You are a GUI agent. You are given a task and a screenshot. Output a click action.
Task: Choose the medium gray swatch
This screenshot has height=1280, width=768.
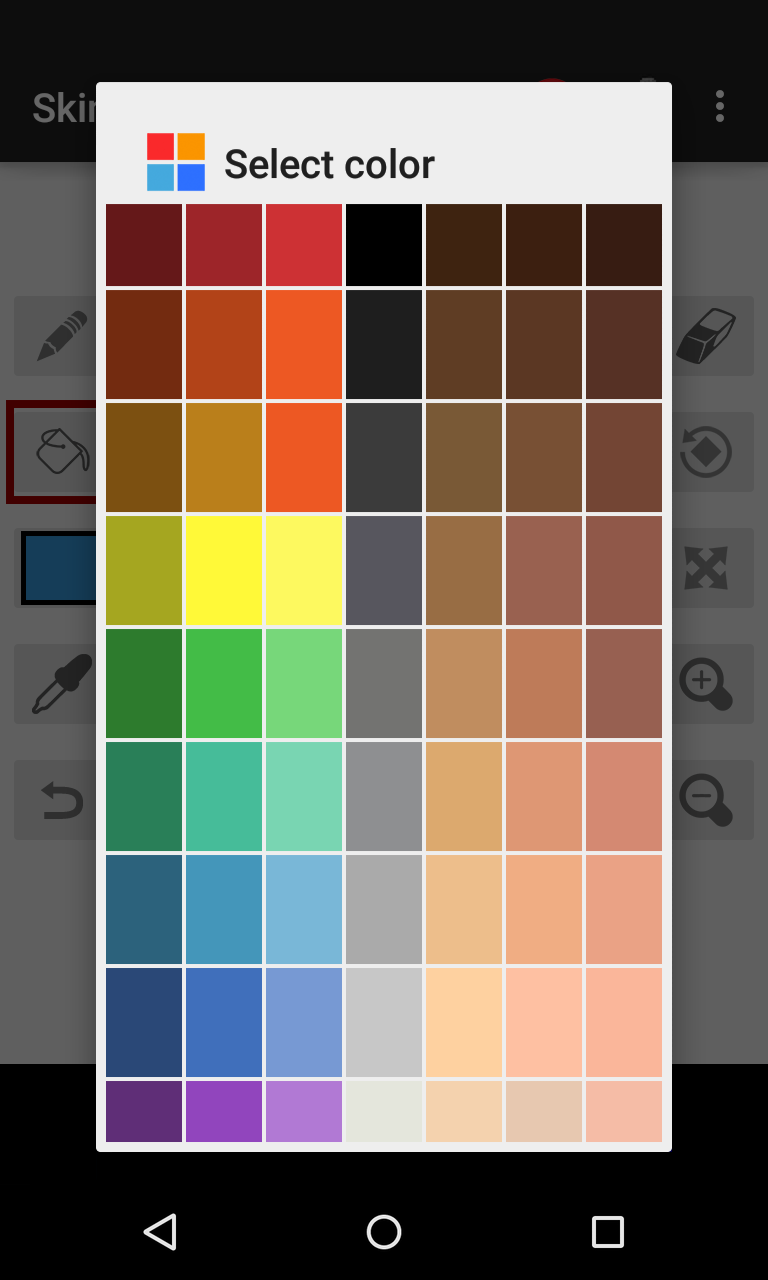[x=384, y=683]
